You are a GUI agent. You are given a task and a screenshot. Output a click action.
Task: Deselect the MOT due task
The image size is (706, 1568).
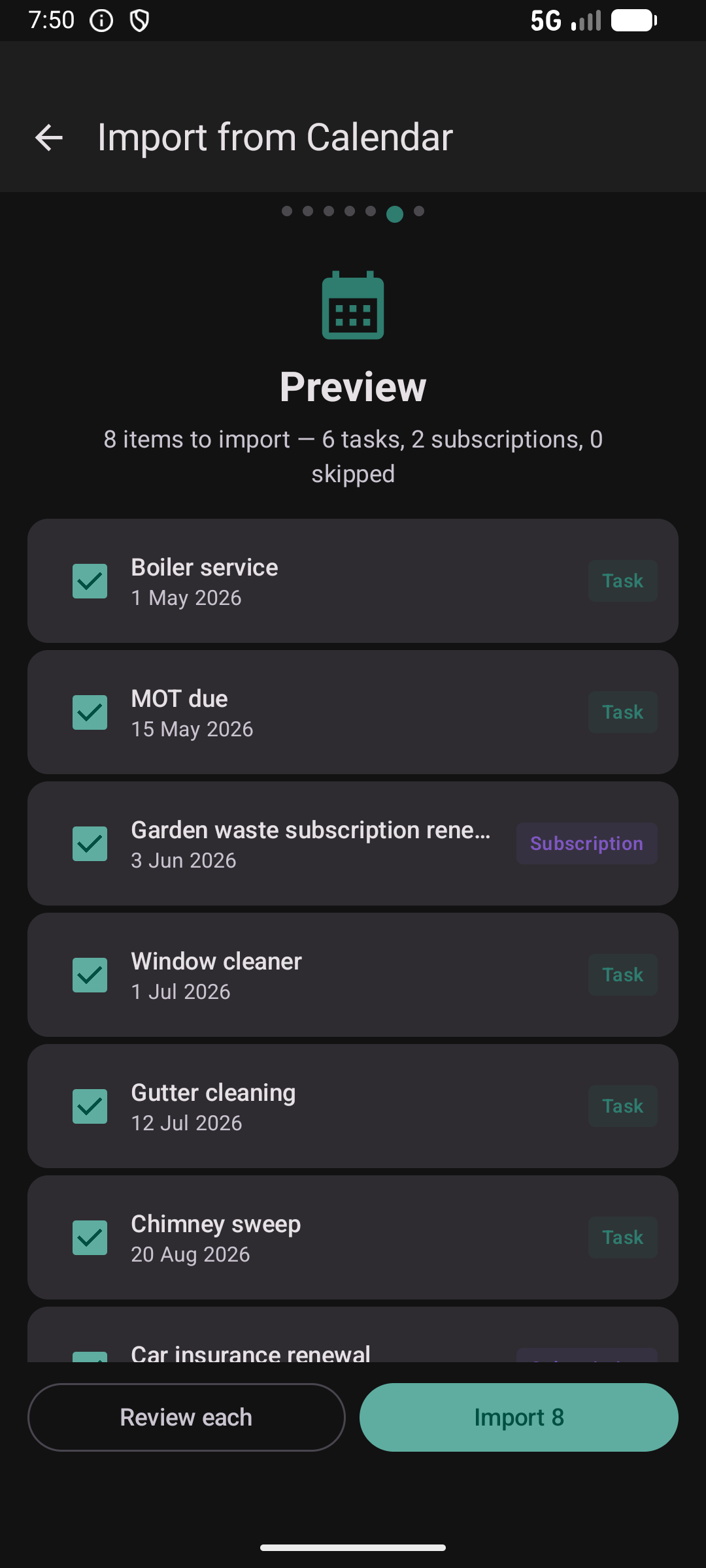pos(89,712)
